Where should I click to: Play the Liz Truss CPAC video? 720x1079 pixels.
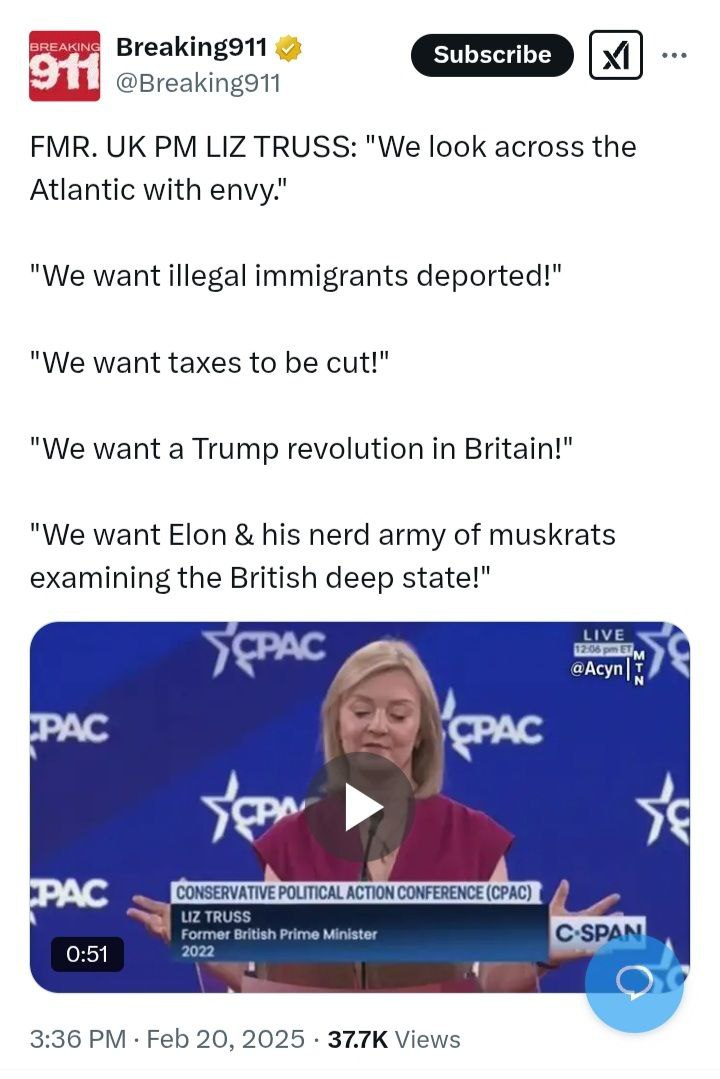pos(360,807)
